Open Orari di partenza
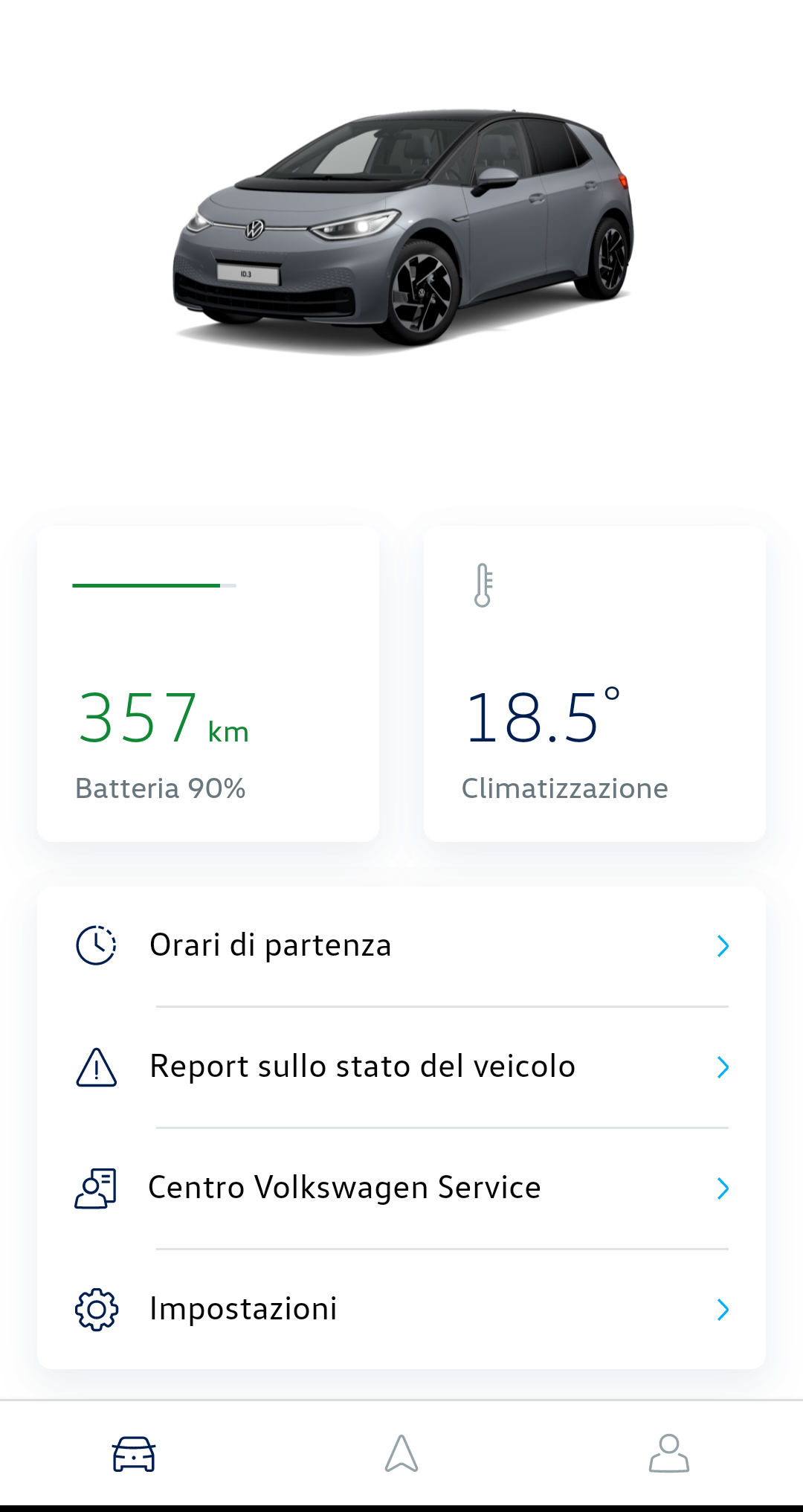Screen dimensions: 803x1512 click(x=401, y=945)
